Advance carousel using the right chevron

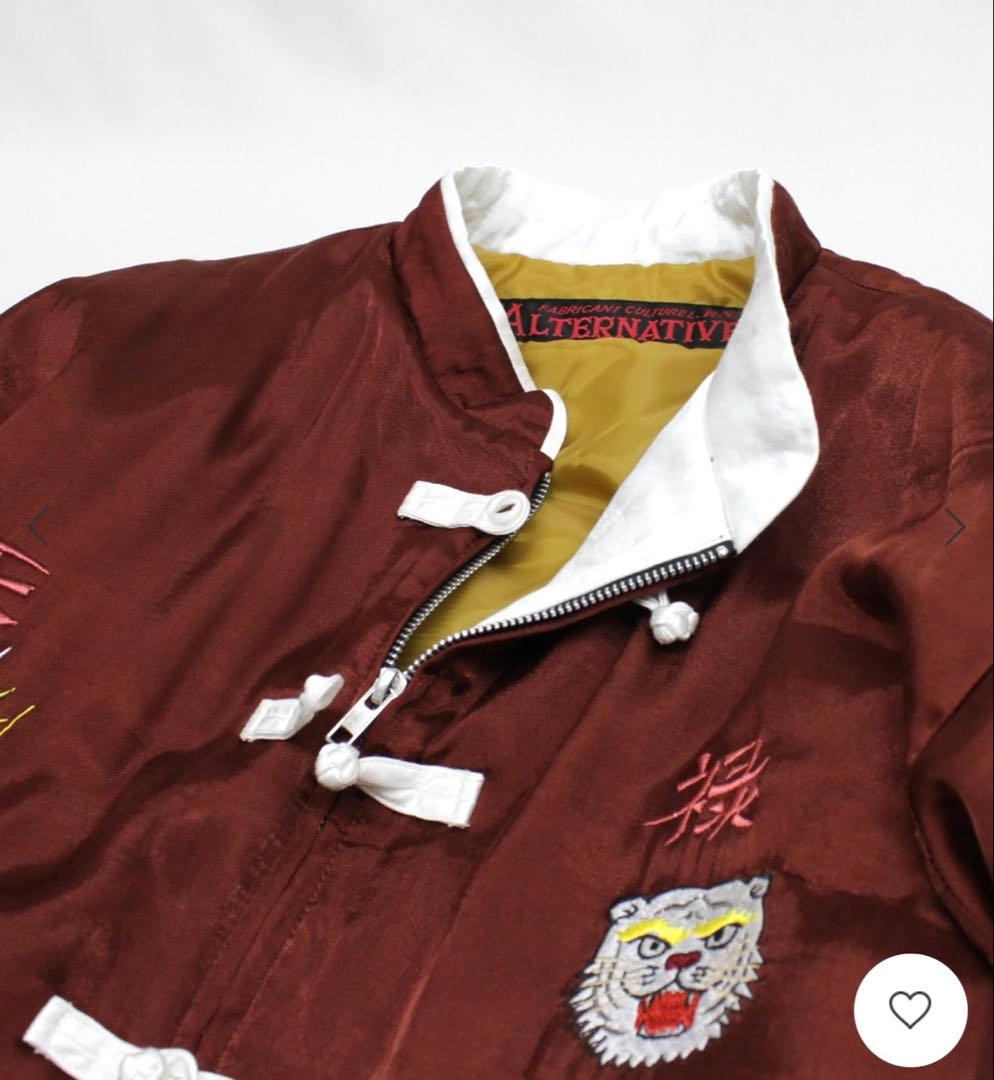(956, 525)
